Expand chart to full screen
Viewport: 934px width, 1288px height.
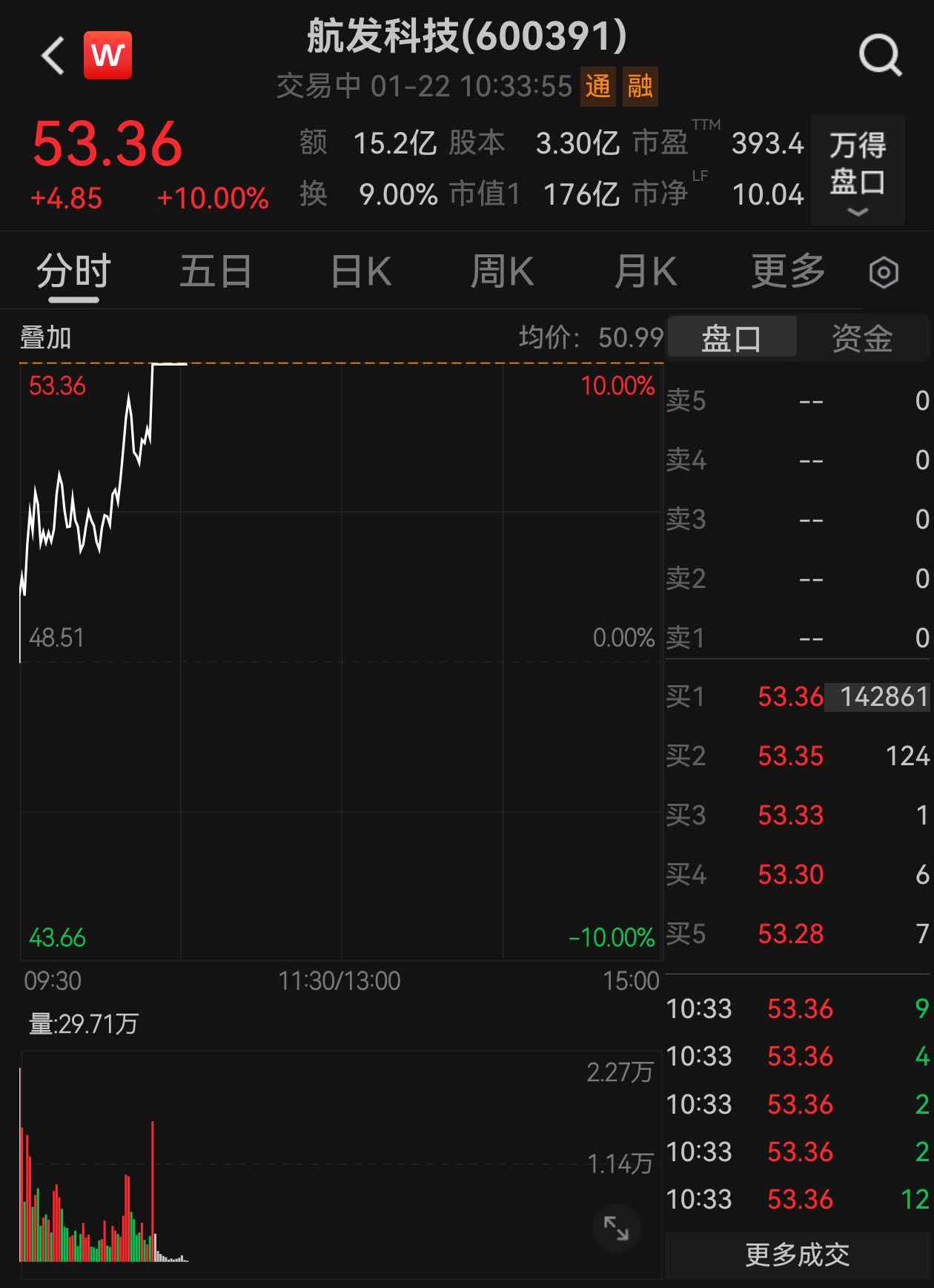tap(616, 1228)
